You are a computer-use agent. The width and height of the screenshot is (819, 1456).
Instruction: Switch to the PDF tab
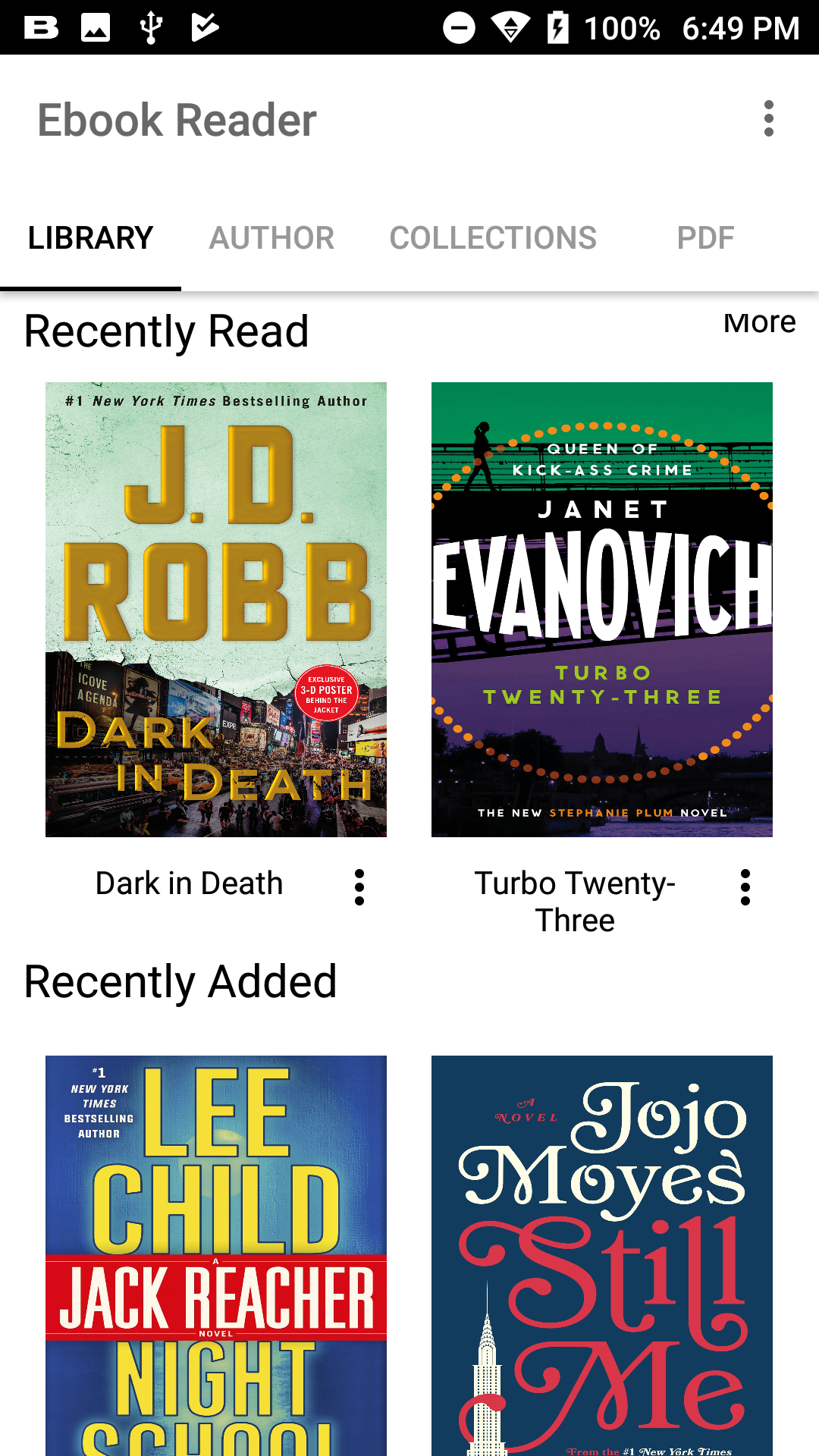[x=705, y=238]
